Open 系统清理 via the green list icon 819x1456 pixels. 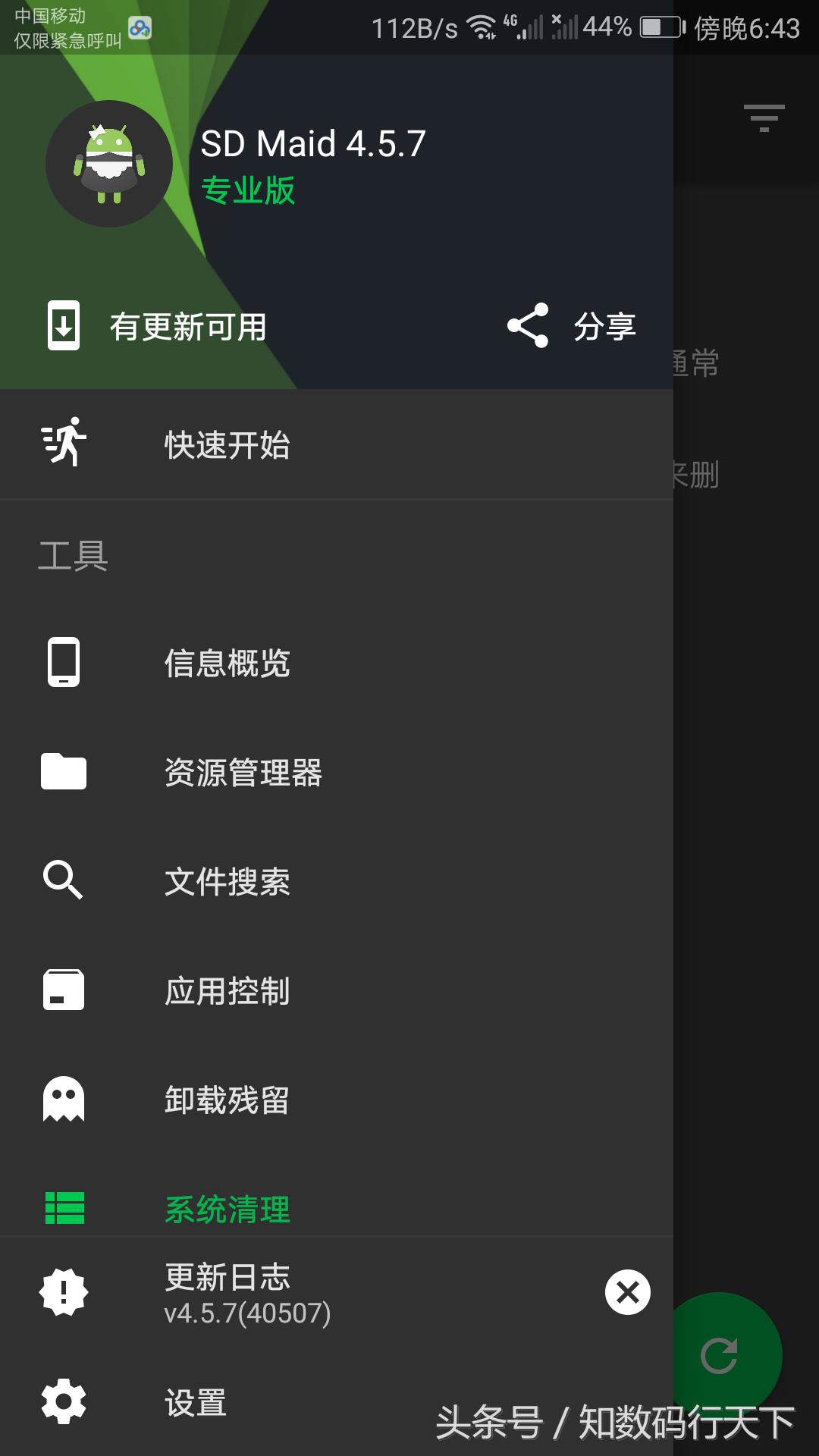pyautogui.click(x=64, y=1207)
